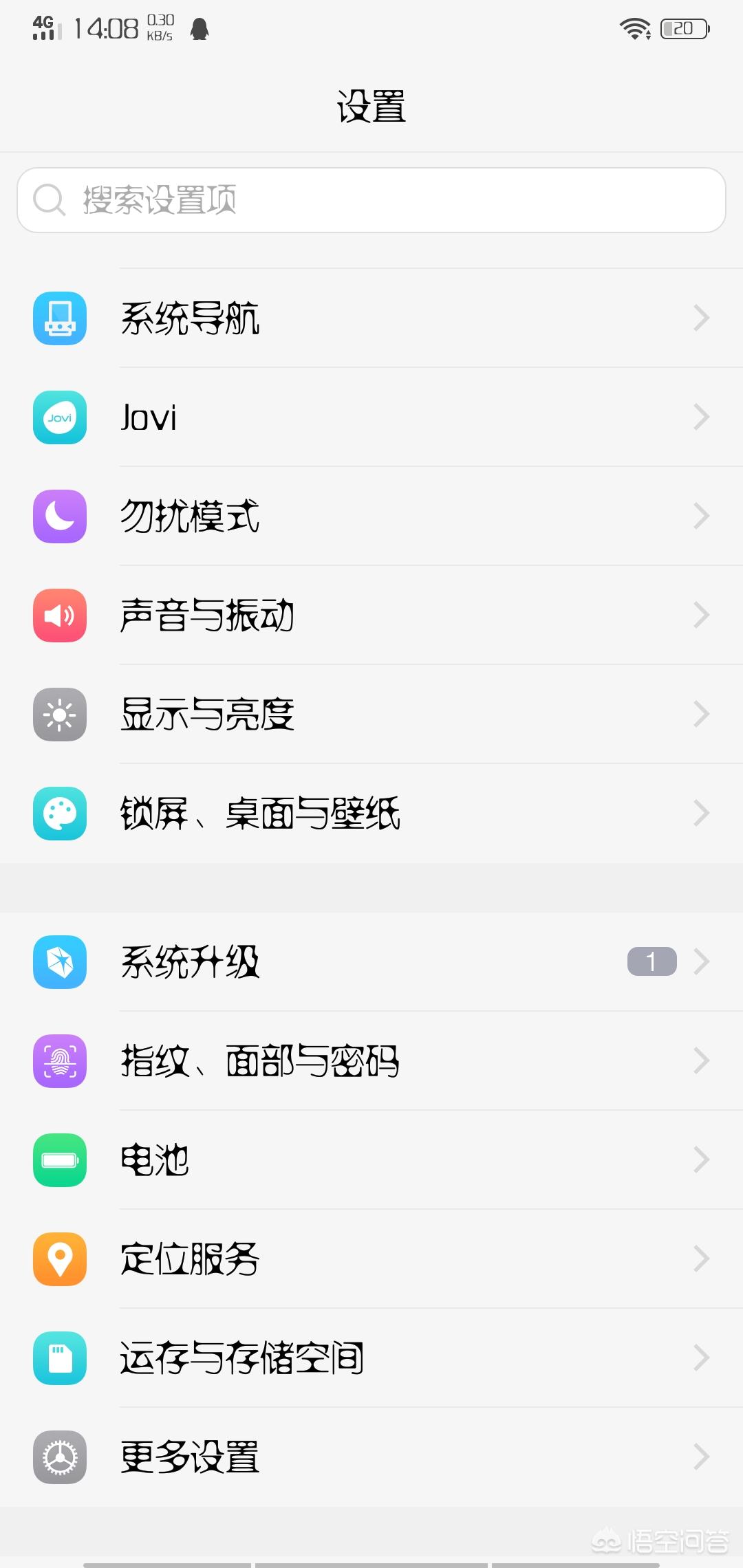Select 显示与亮度 row
Viewport: 743px width, 1568px height.
pos(371,715)
